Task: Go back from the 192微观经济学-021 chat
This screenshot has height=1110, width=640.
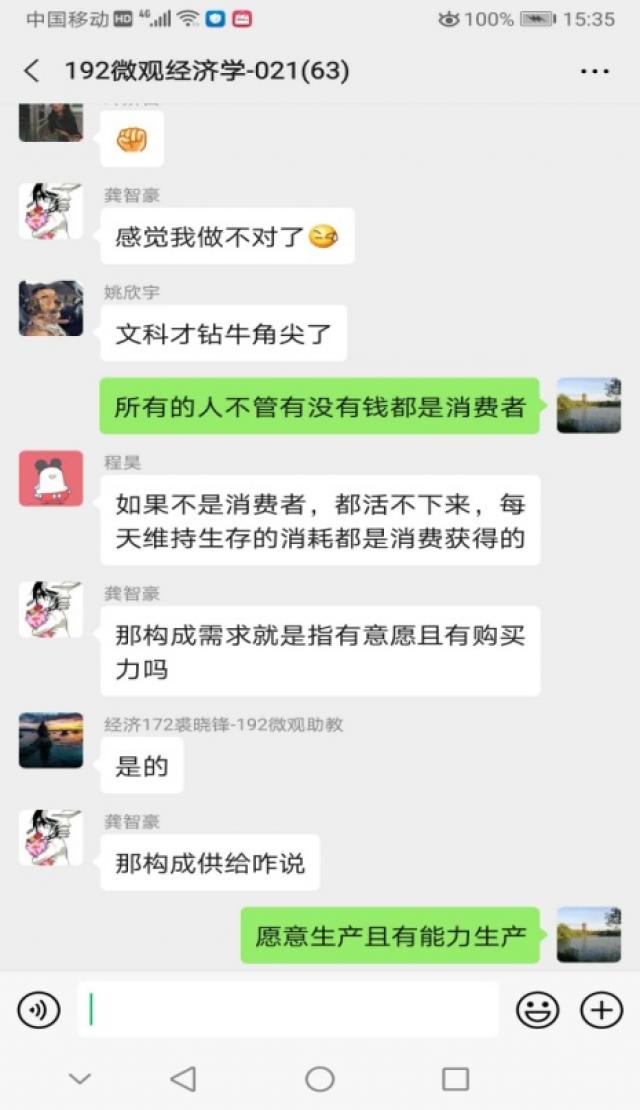Action: (x=32, y=71)
